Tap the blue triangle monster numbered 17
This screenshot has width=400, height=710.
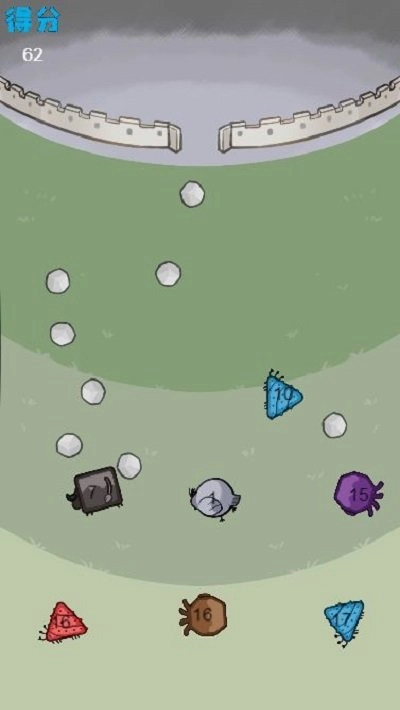pos(345,620)
